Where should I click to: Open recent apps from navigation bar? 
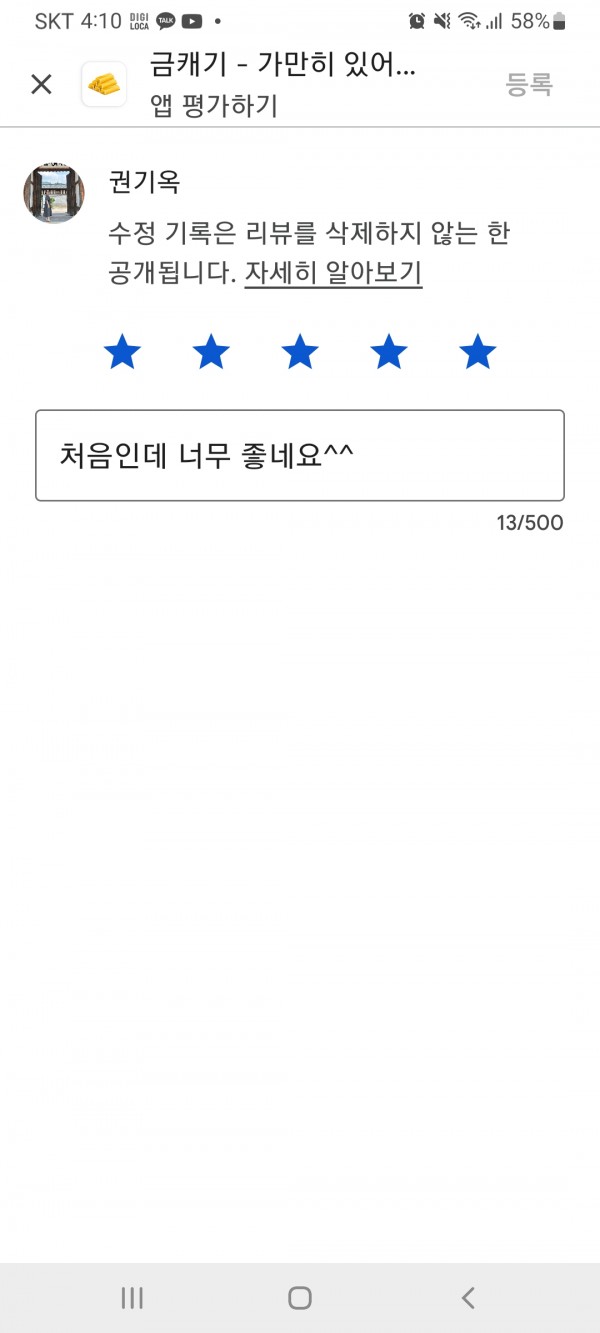coord(132,1297)
